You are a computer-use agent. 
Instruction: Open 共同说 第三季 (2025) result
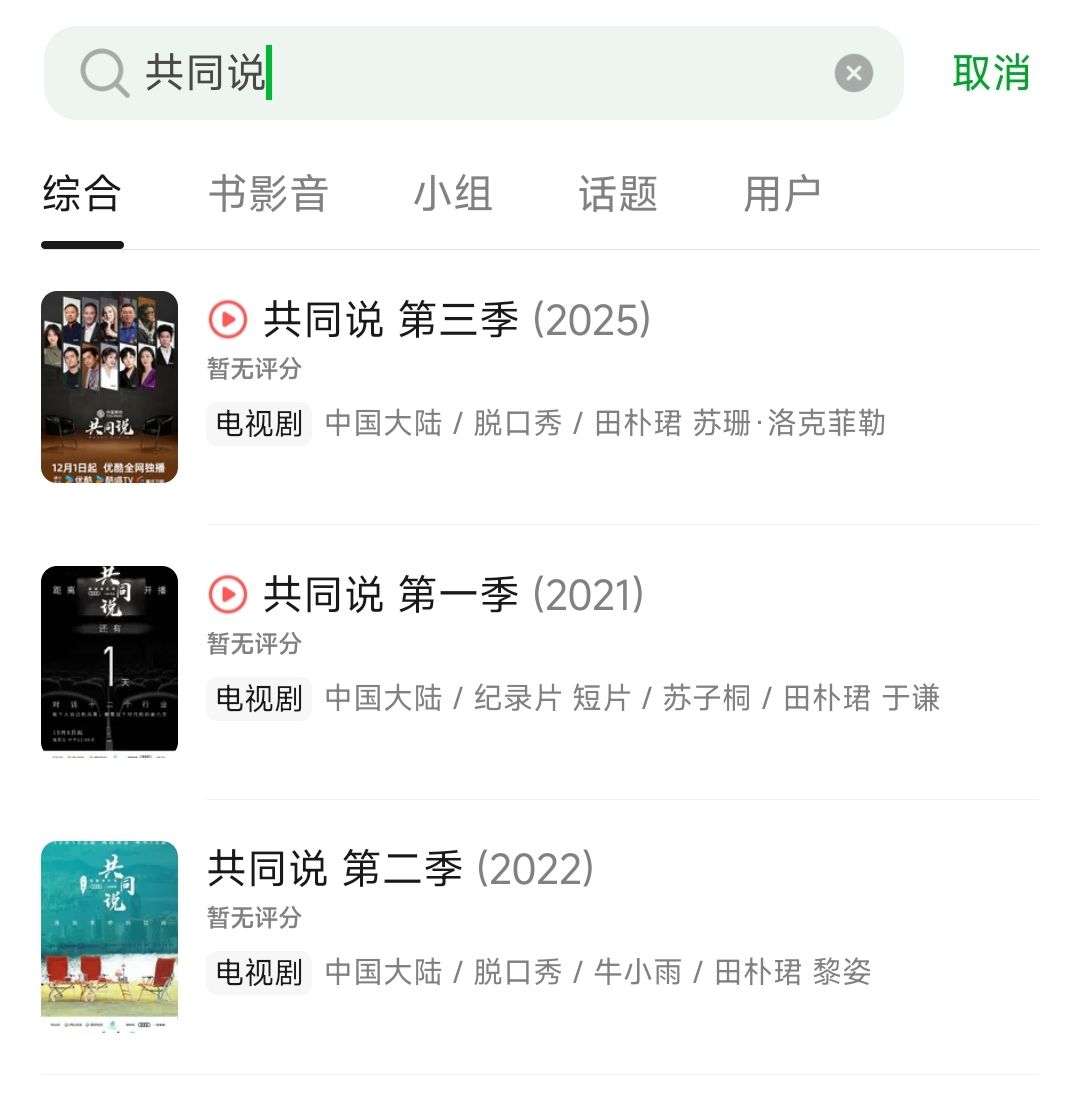457,320
